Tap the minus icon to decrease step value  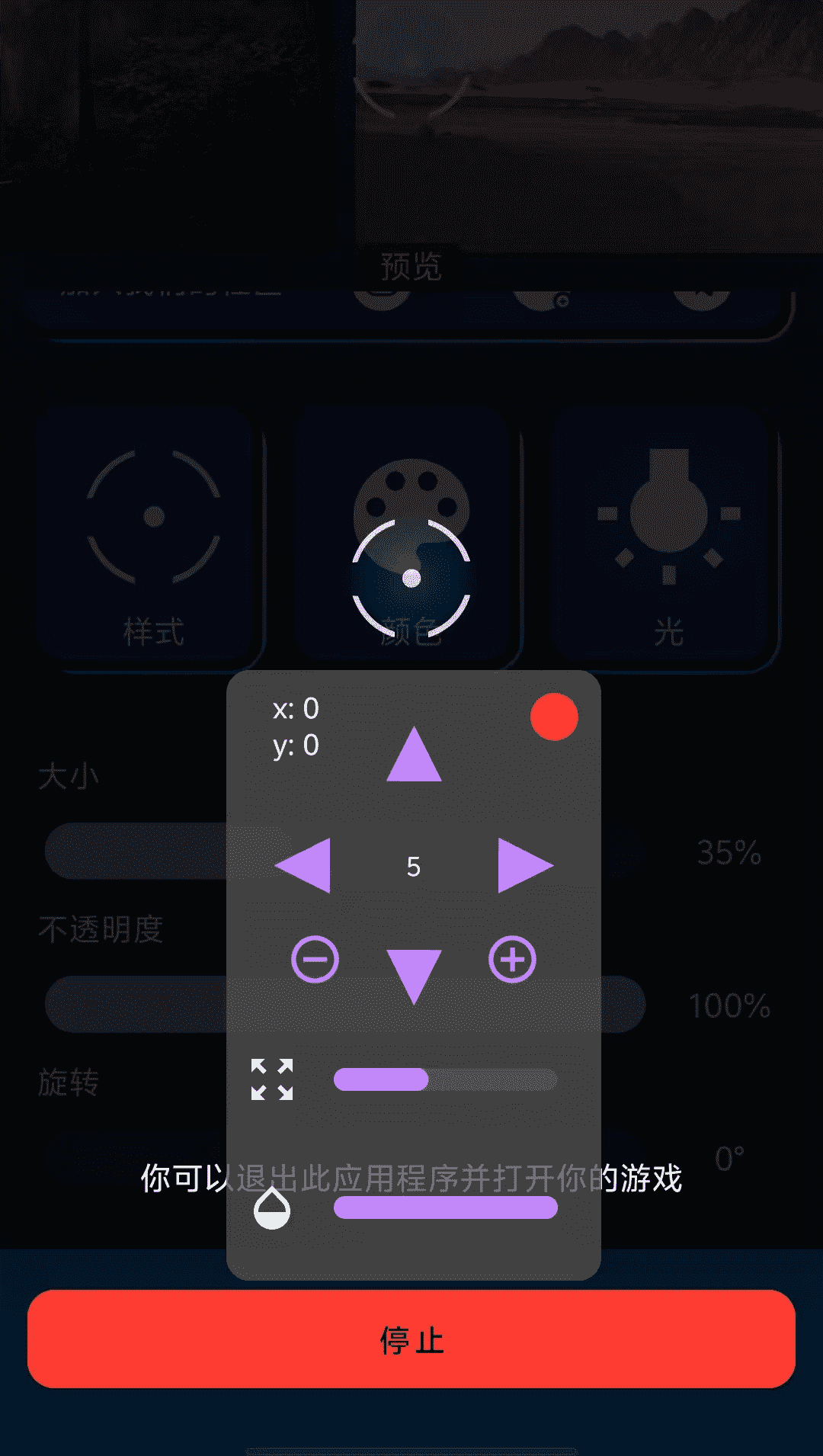coord(314,961)
